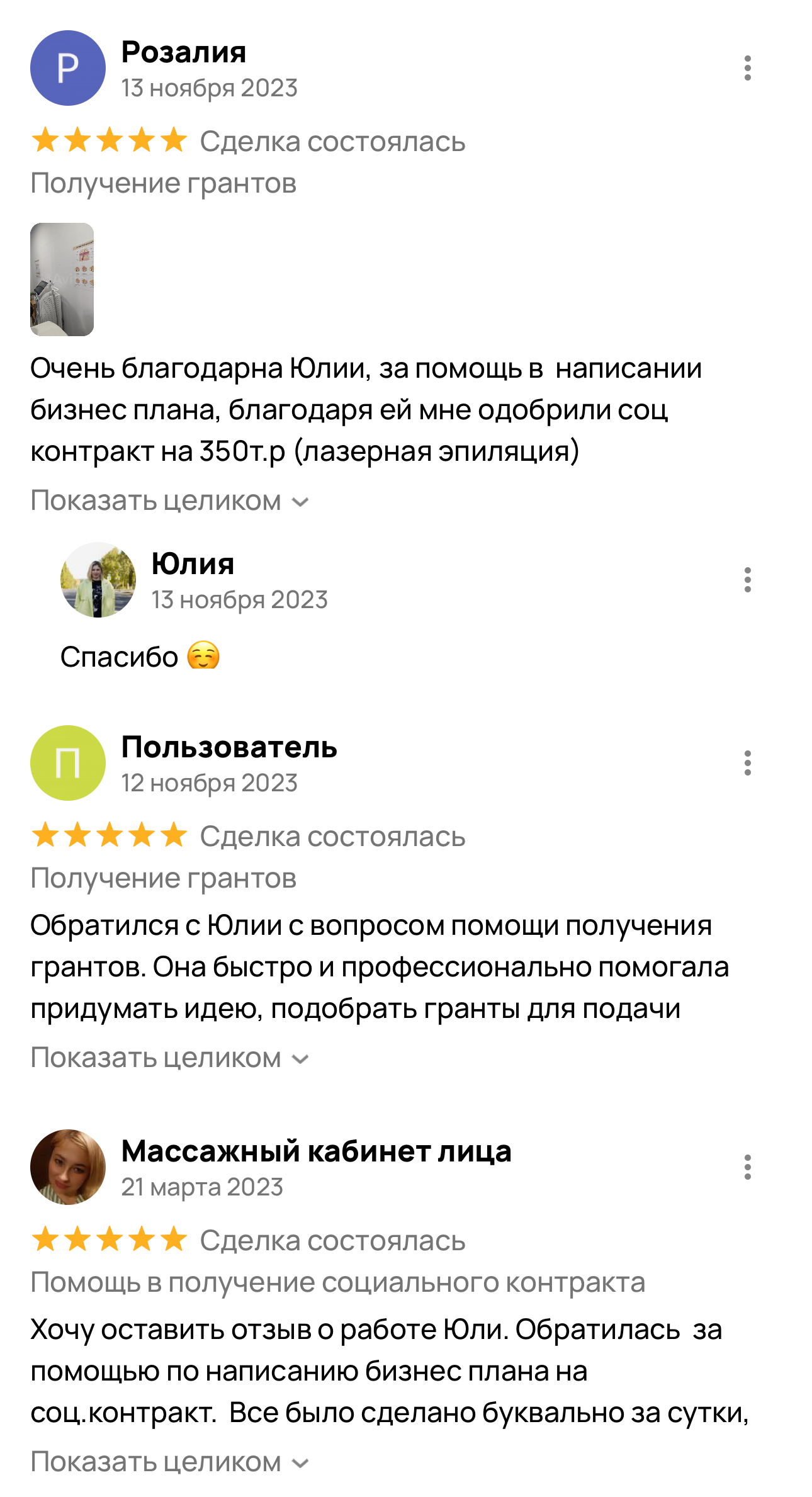
Task: Open the overflow menu on Юлия's reply
Action: 747,580
